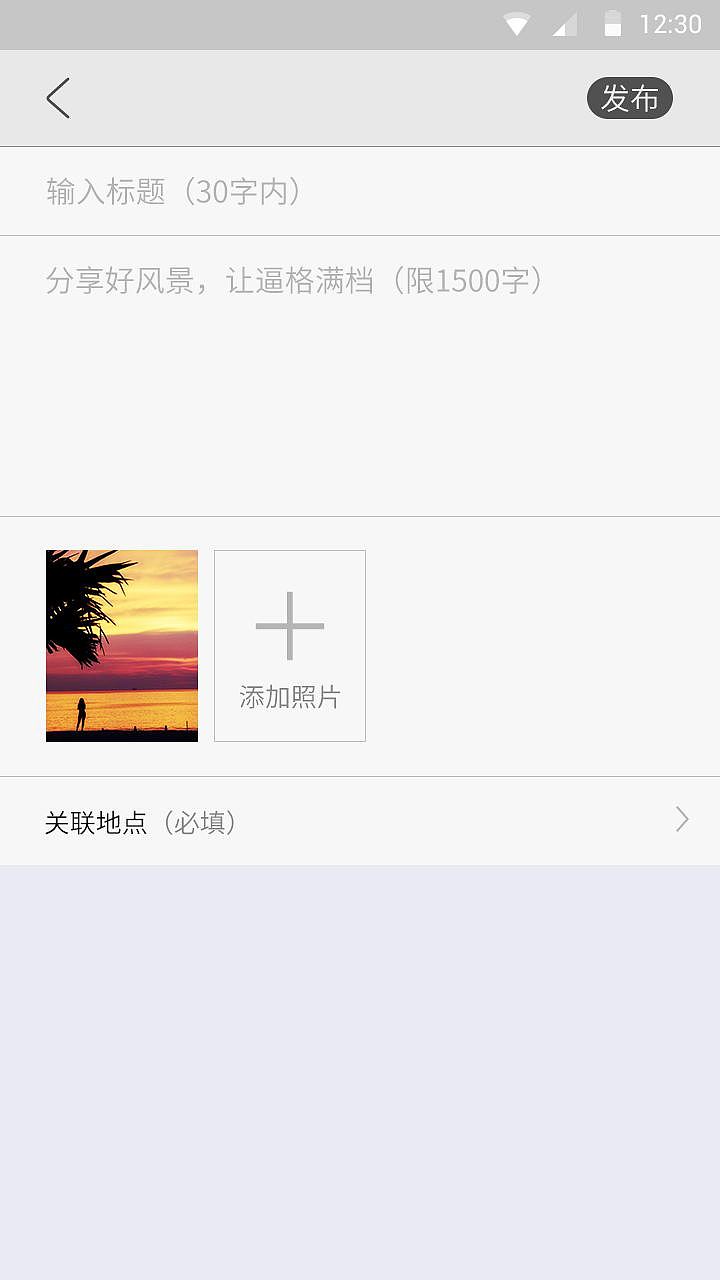720x1280 pixels.
Task: Tap the cellular signal icon
Action: pyautogui.click(x=565, y=24)
